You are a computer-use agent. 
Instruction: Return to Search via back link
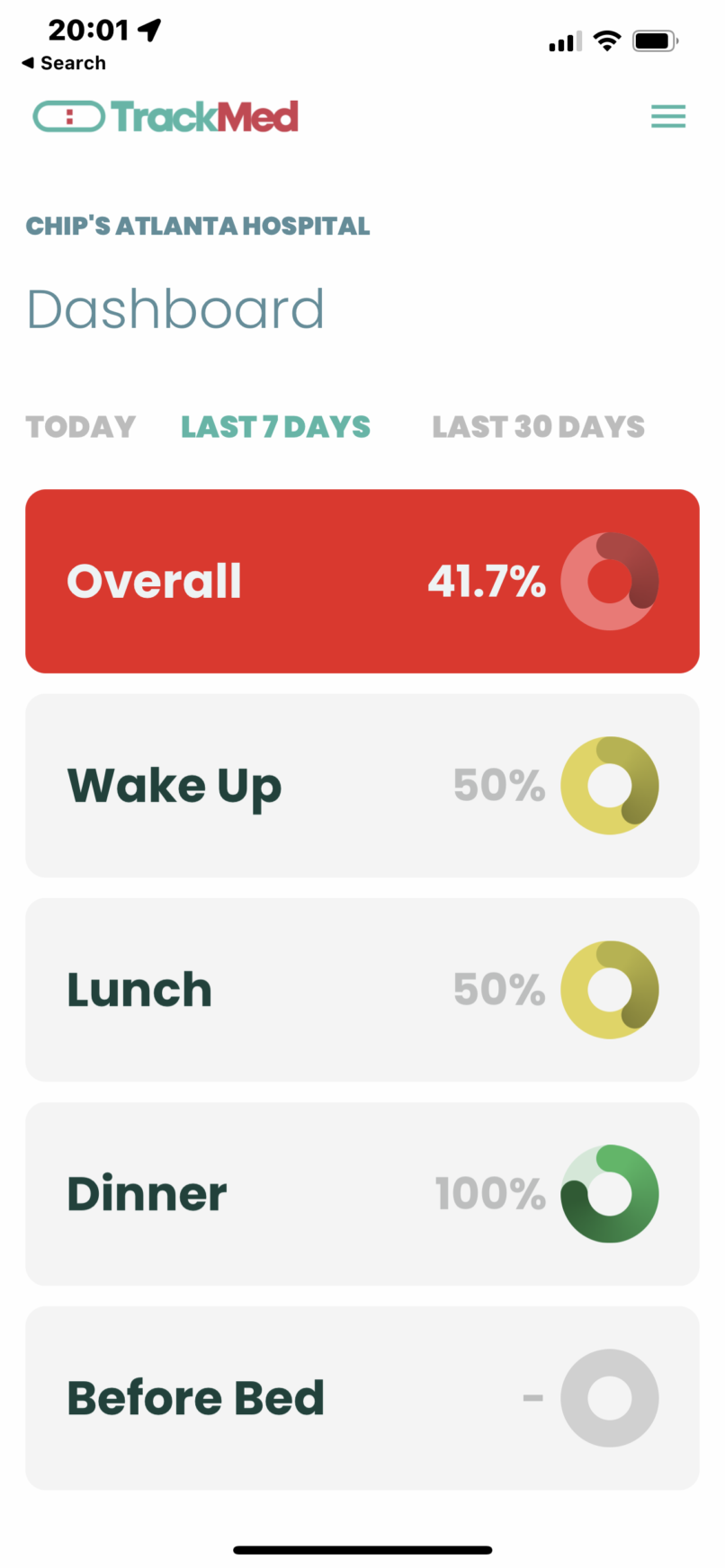pos(64,63)
